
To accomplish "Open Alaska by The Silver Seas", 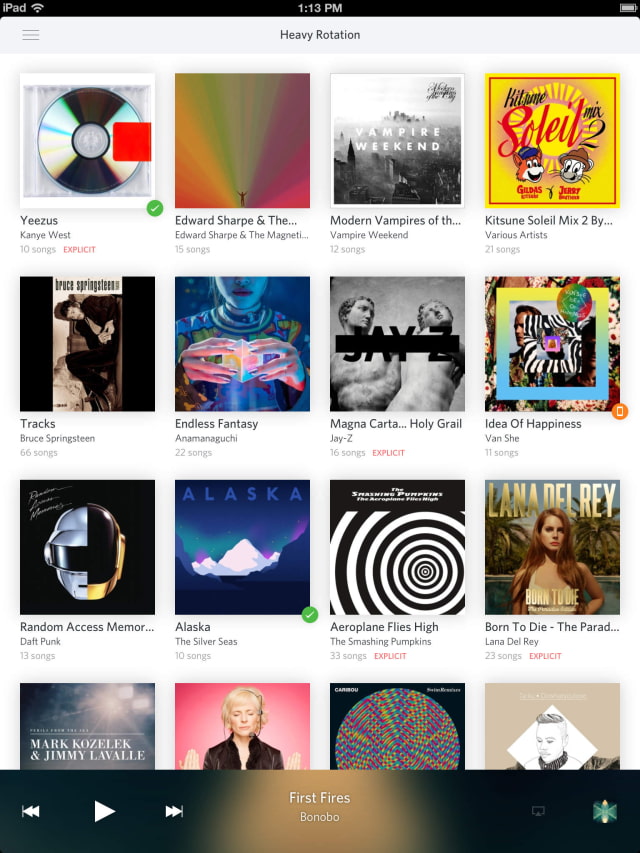I will (x=242, y=547).
